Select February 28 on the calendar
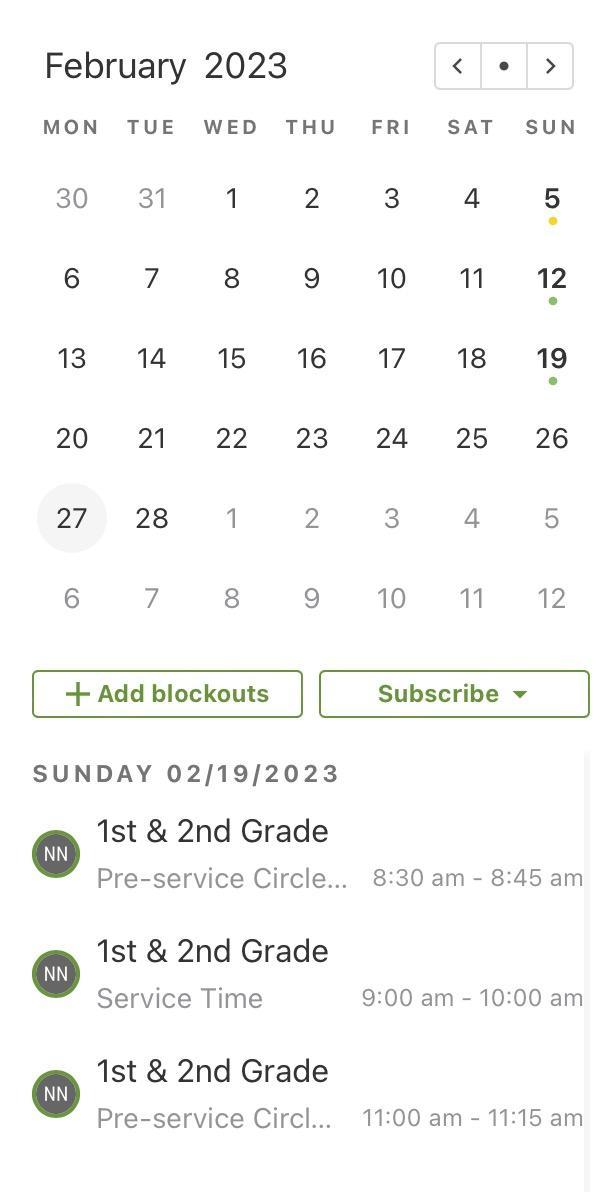This screenshot has height=1192, width=608. tap(152, 518)
